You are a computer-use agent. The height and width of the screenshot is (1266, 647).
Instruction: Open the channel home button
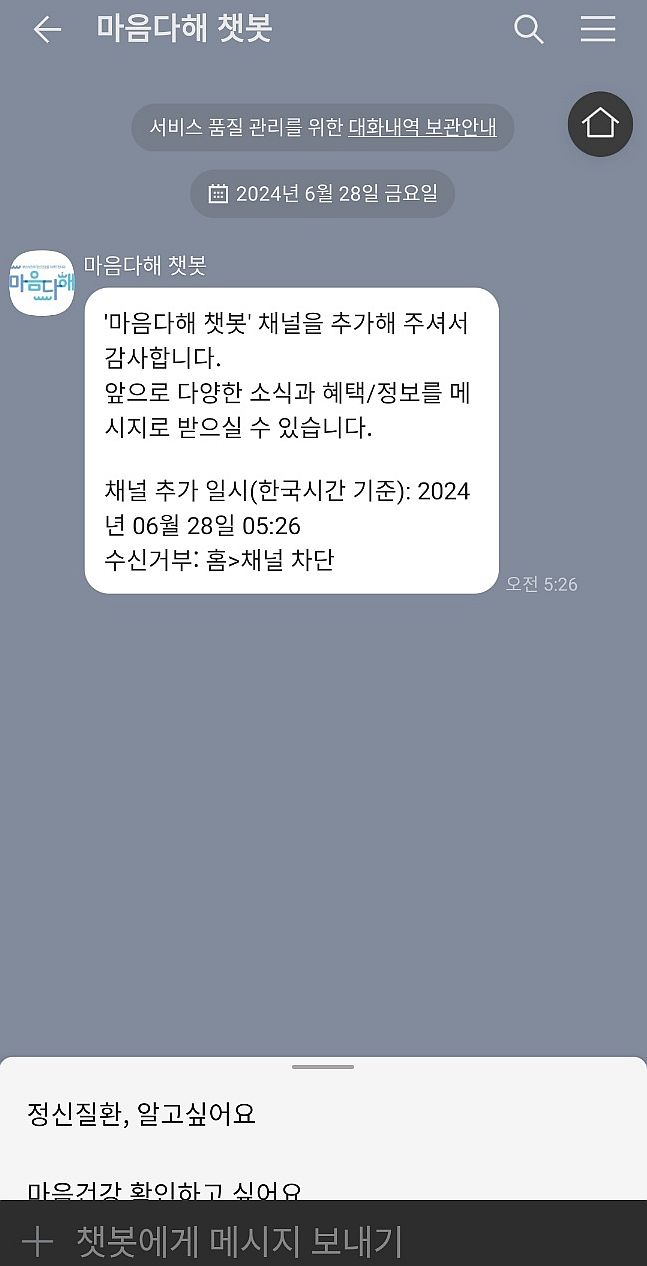(x=600, y=124)
